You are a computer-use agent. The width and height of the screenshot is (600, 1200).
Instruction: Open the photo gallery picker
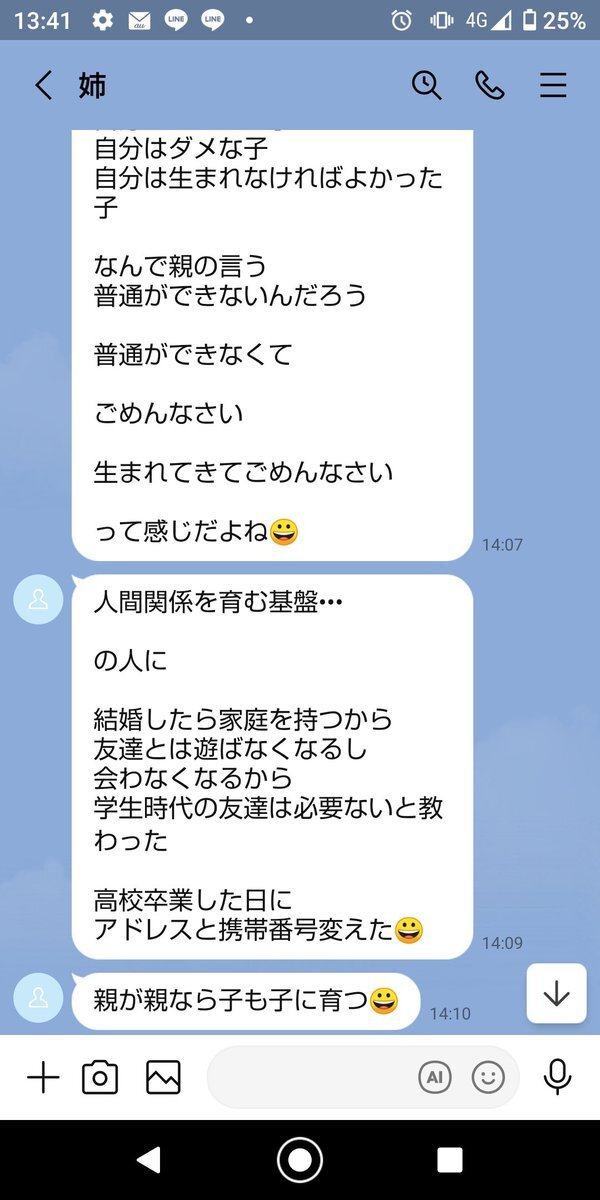pyautogui.click(x=163, y=1077)
